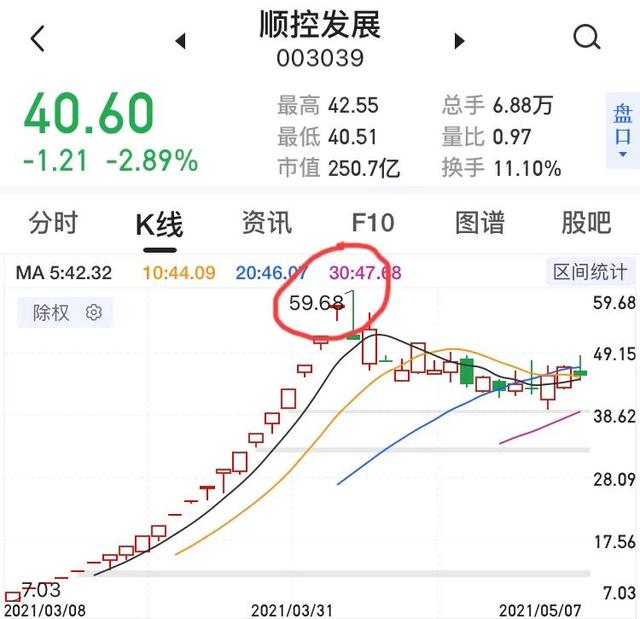Open the 资讯 tab
The height and width of the screenshot is (619, 640).
(x=266, y=222)
